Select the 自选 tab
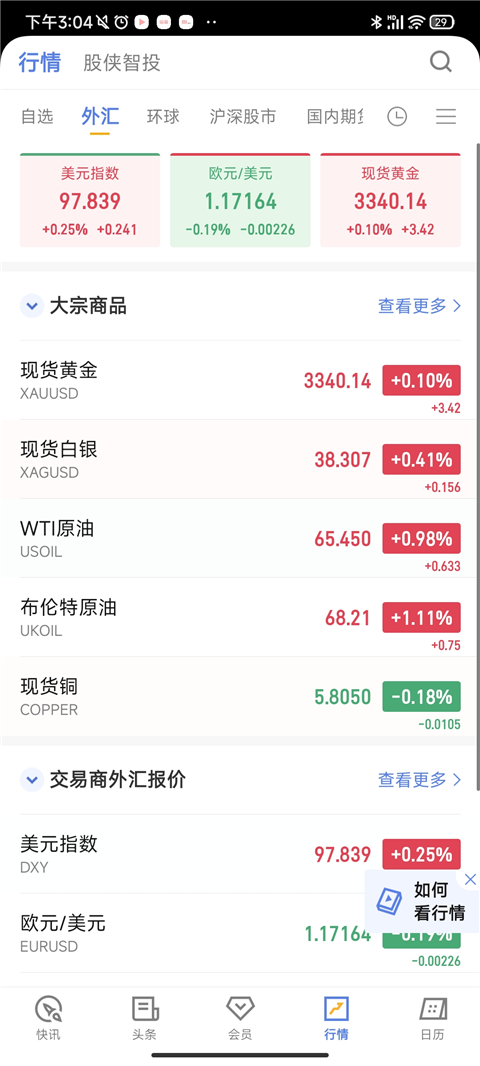The height and width of the screenshot is (1066, 480). point(37,117)
